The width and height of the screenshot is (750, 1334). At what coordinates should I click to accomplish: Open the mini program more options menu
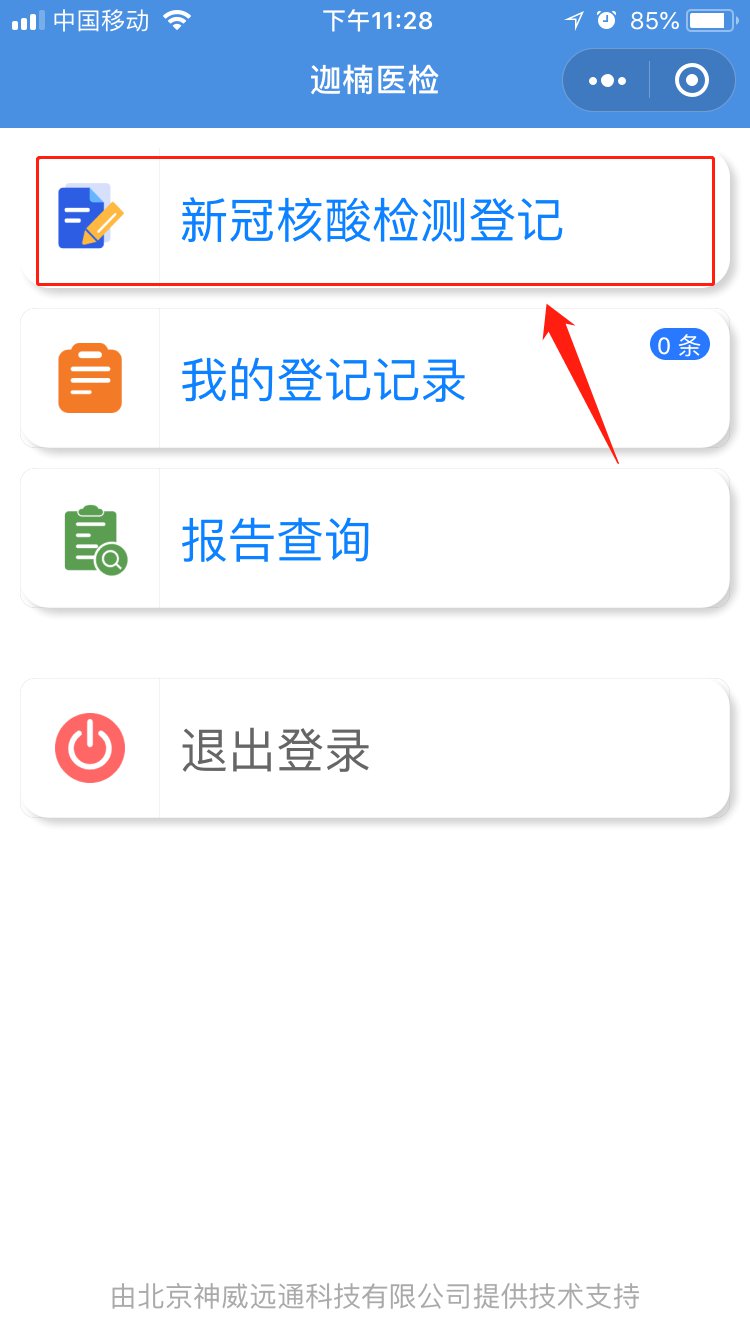[x=607, y=81]
